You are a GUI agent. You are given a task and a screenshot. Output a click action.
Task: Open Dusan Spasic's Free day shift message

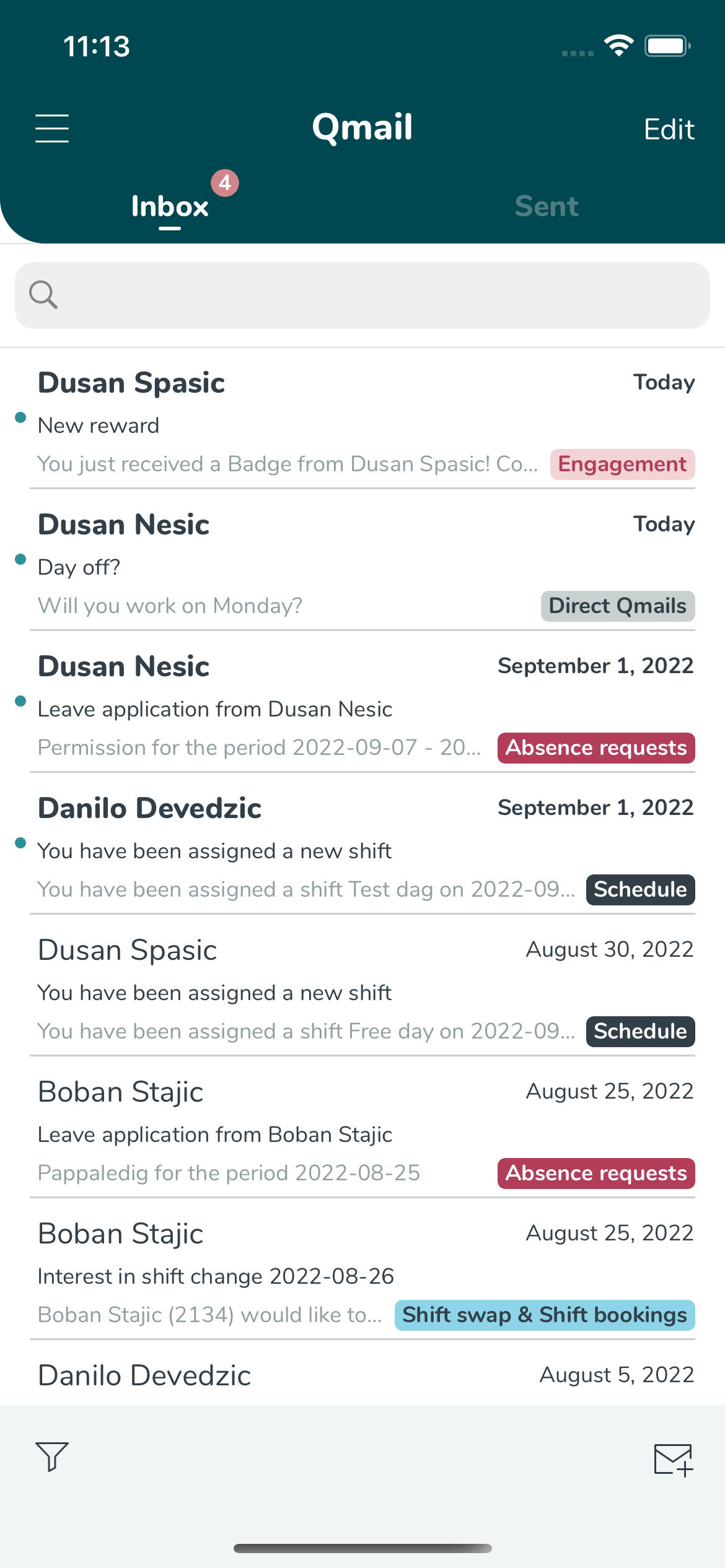point(362,986)
